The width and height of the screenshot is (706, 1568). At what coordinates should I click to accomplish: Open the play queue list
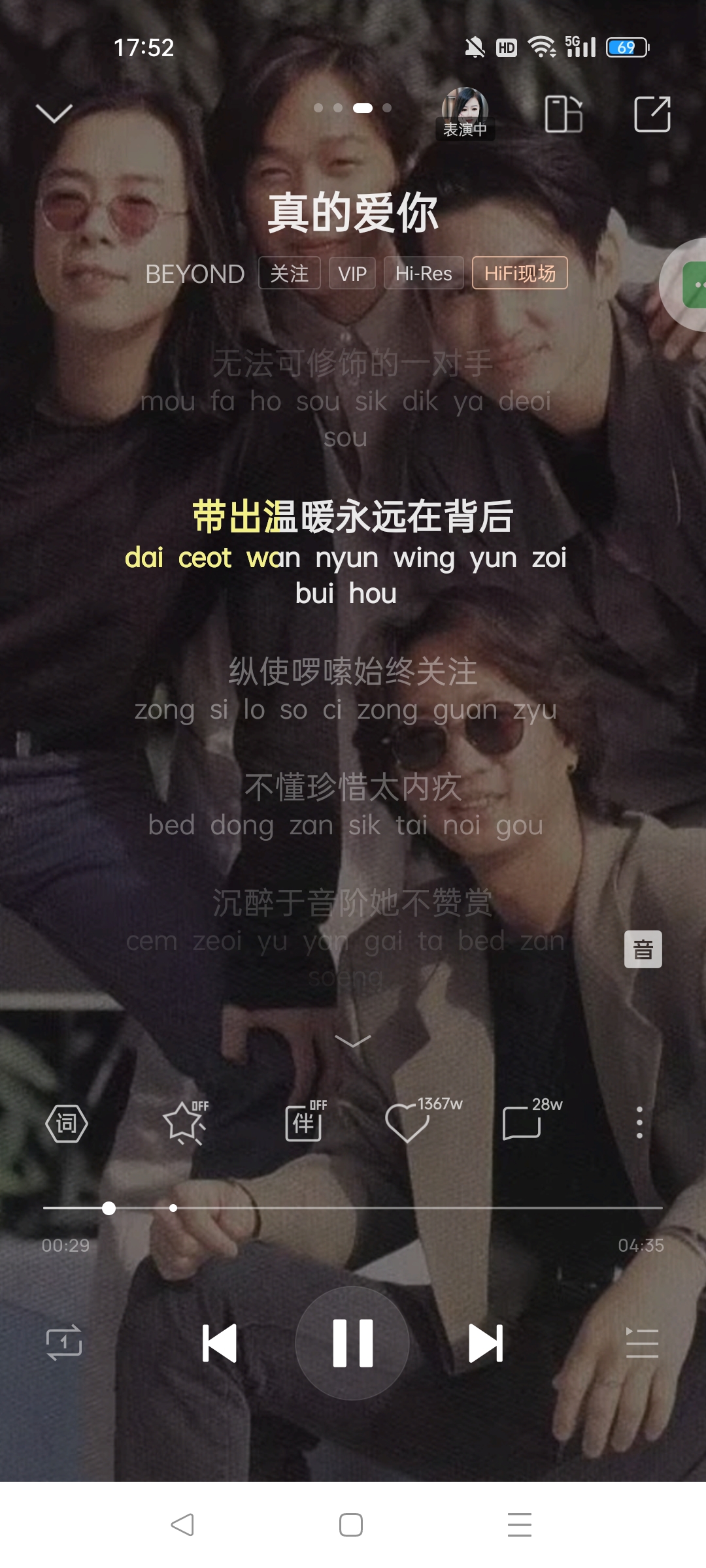coord(641,1343)
